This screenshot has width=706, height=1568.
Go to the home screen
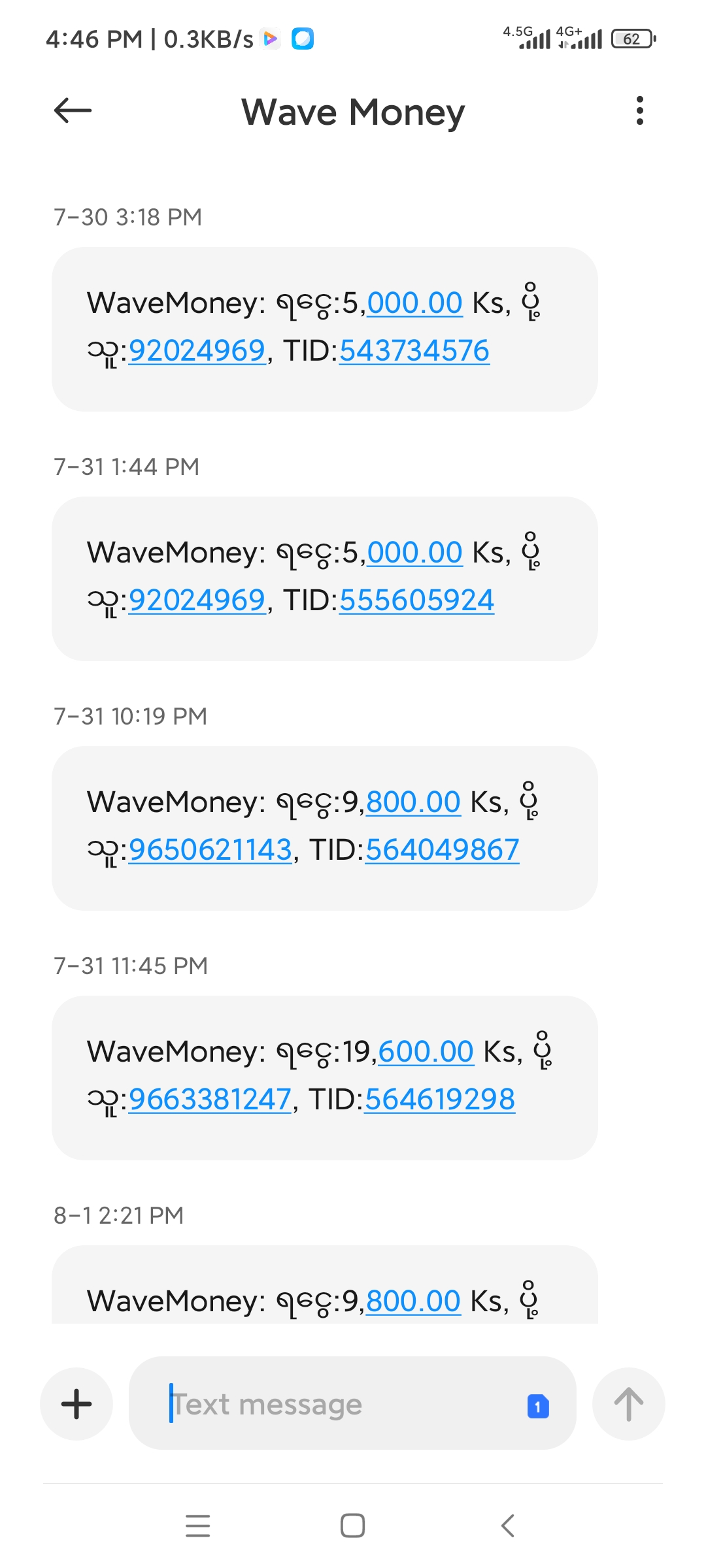pos(352,1526)
